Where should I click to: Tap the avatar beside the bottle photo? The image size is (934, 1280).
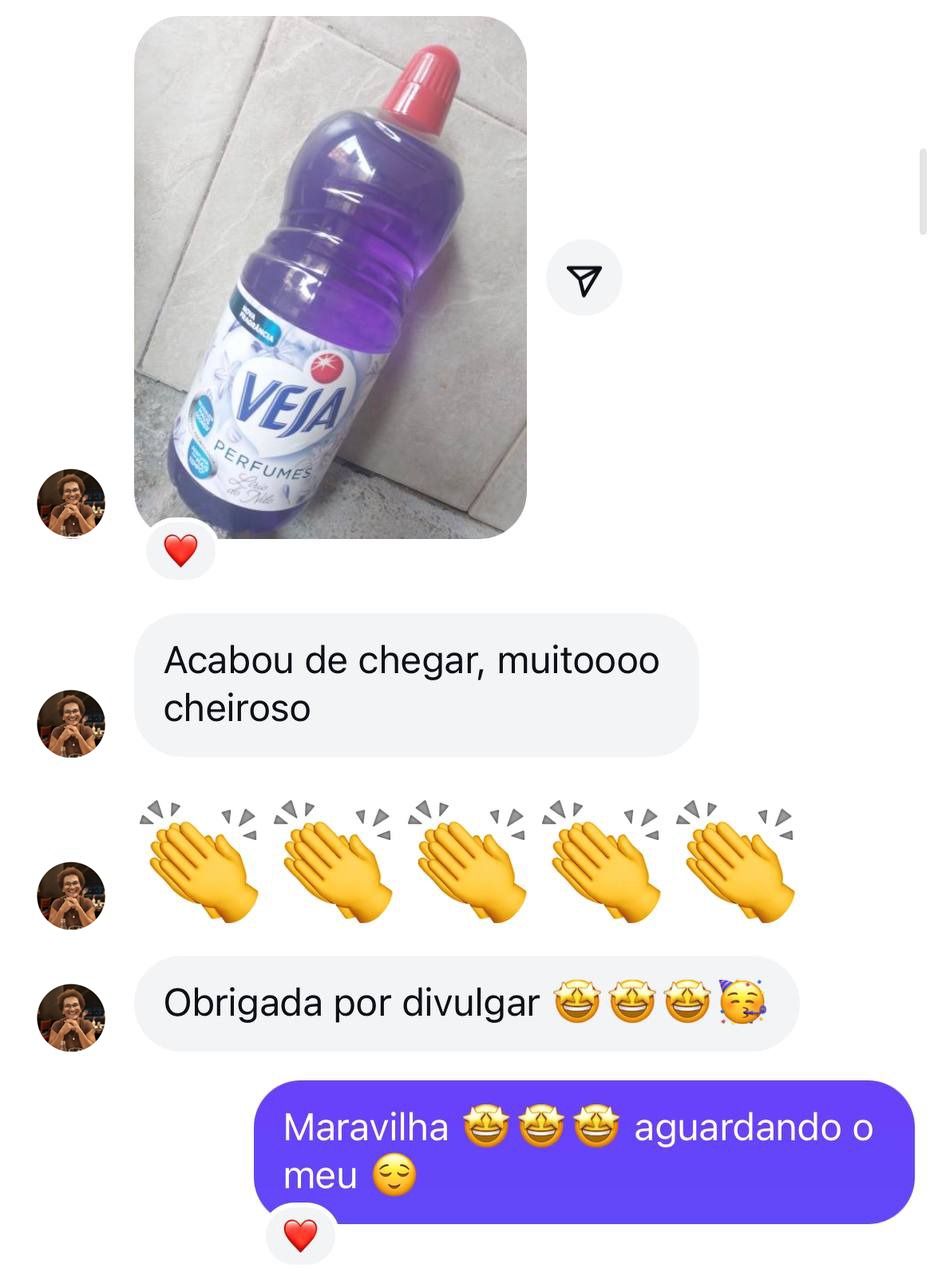click(x=71, y=503)
